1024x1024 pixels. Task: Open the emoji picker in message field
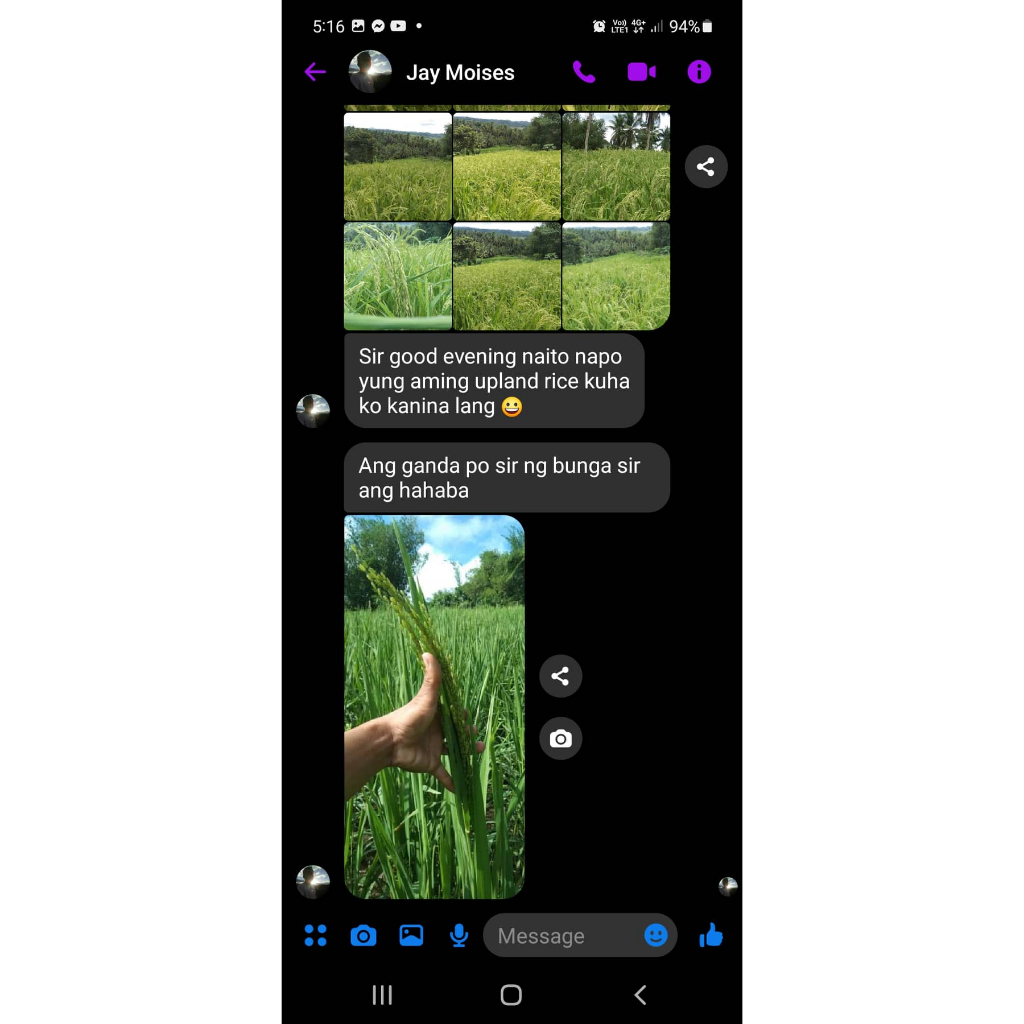[x=656, y=936]
